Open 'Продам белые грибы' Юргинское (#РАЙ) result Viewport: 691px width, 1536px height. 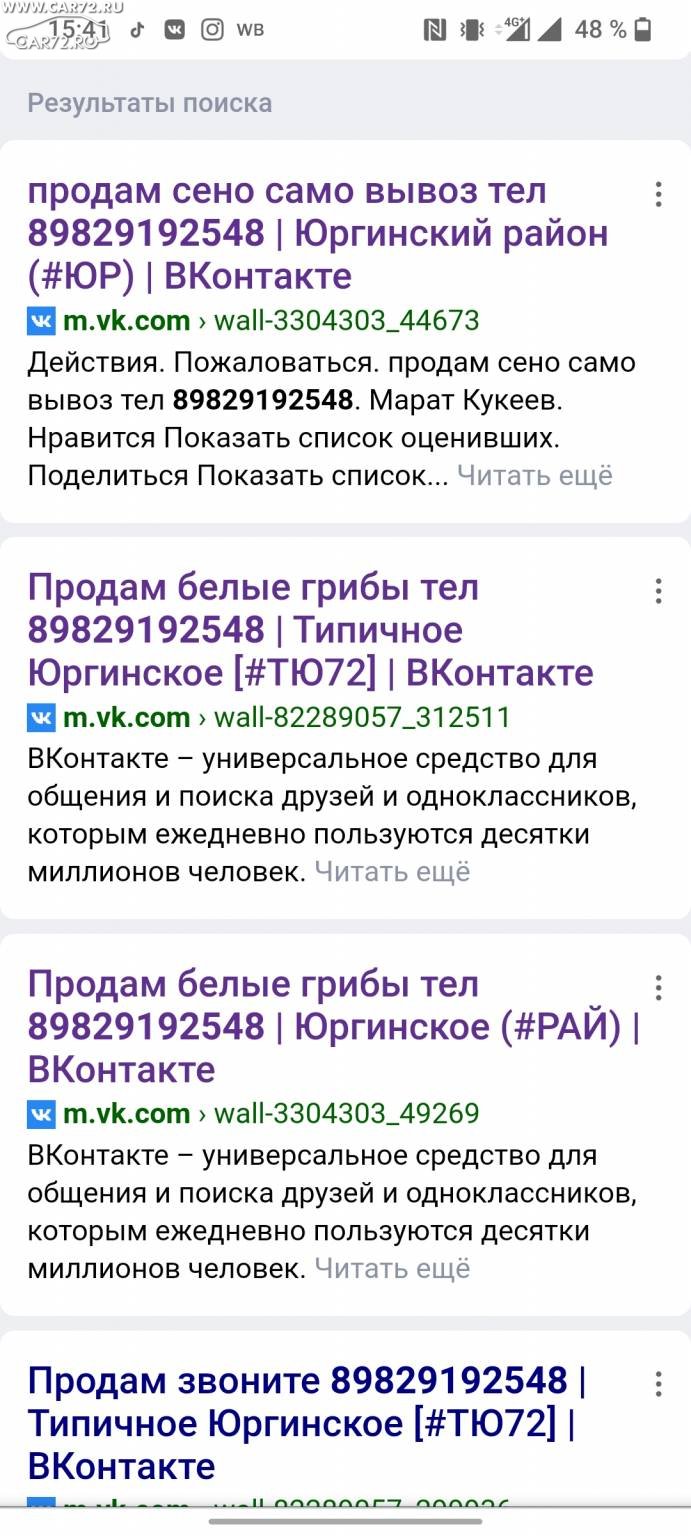tap(333, 1027)
